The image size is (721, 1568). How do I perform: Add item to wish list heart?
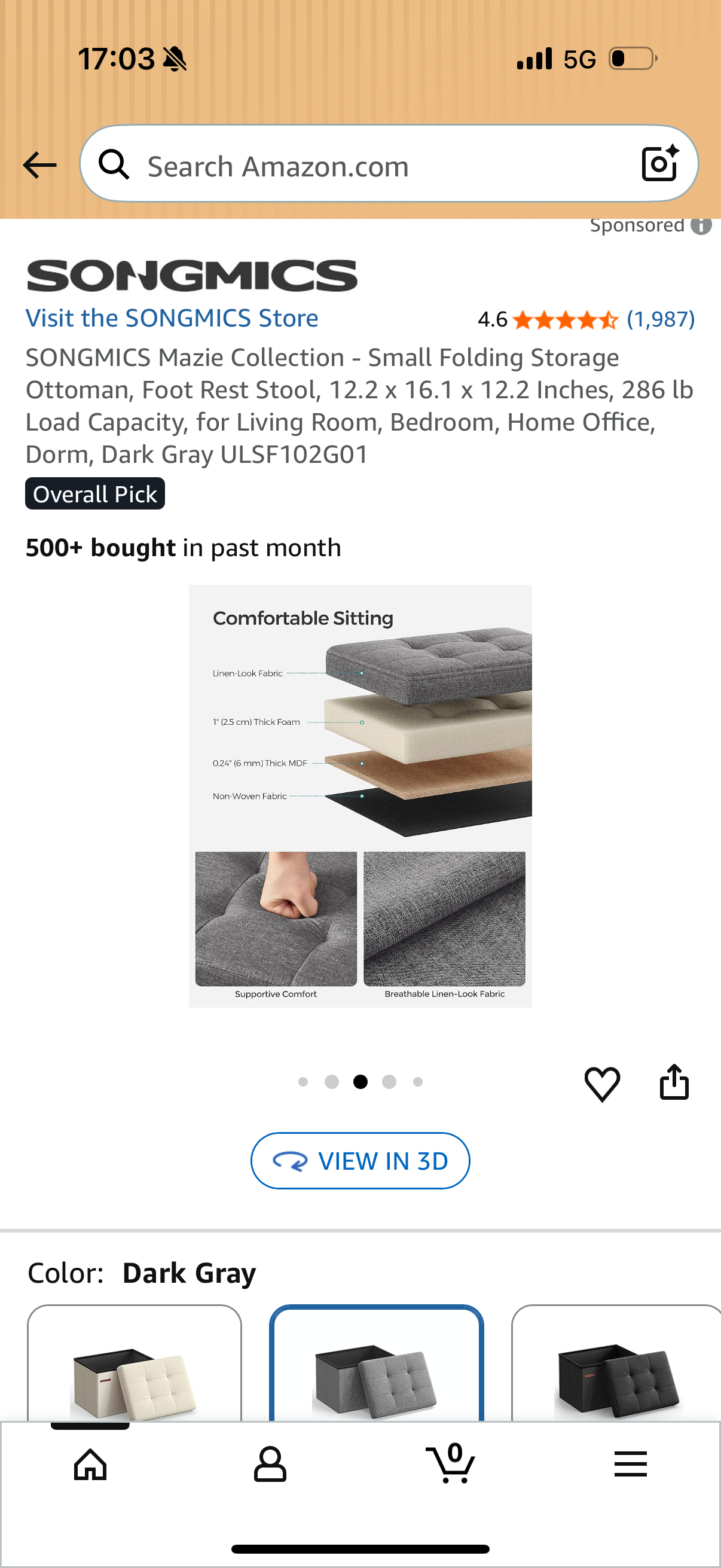tap(602, 1084)
